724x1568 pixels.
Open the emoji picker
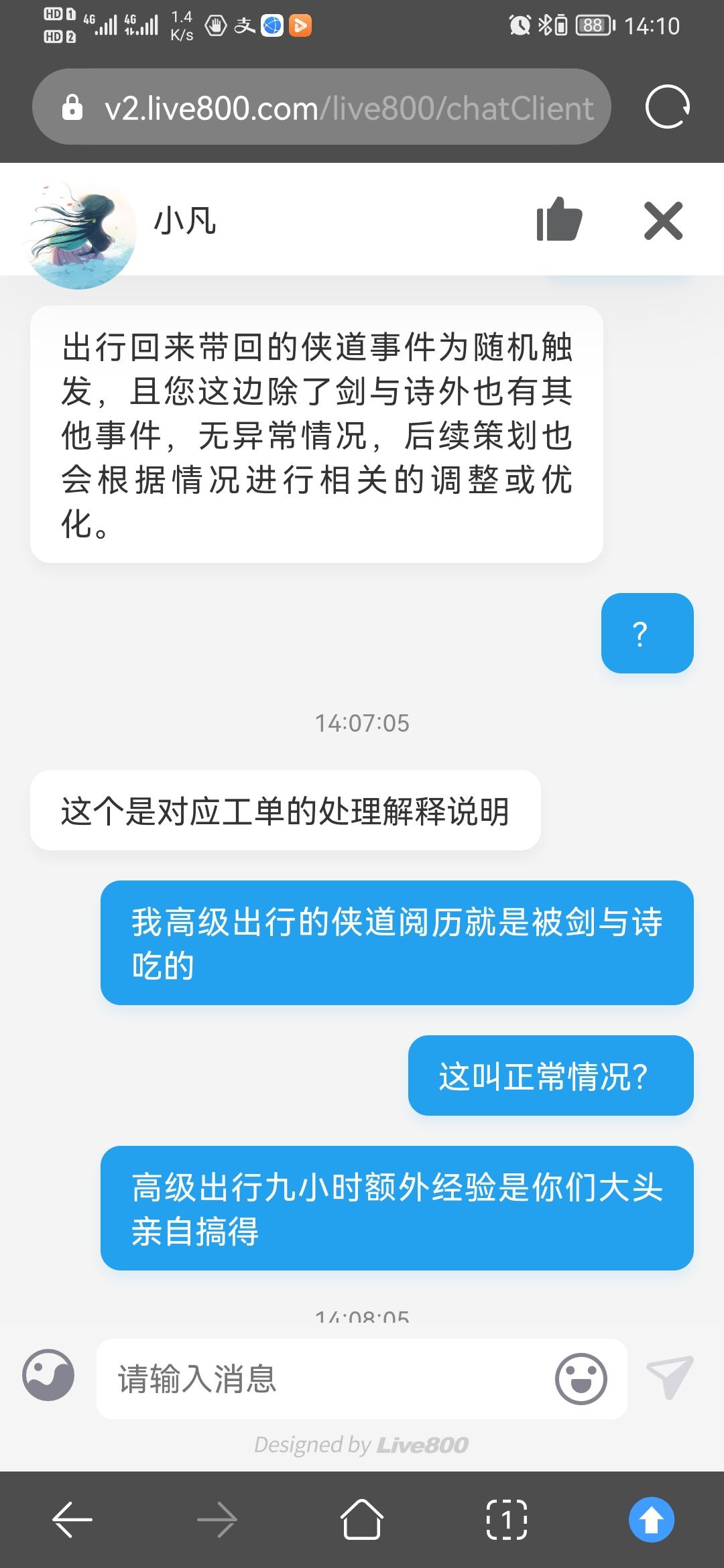click(581, 1379)
